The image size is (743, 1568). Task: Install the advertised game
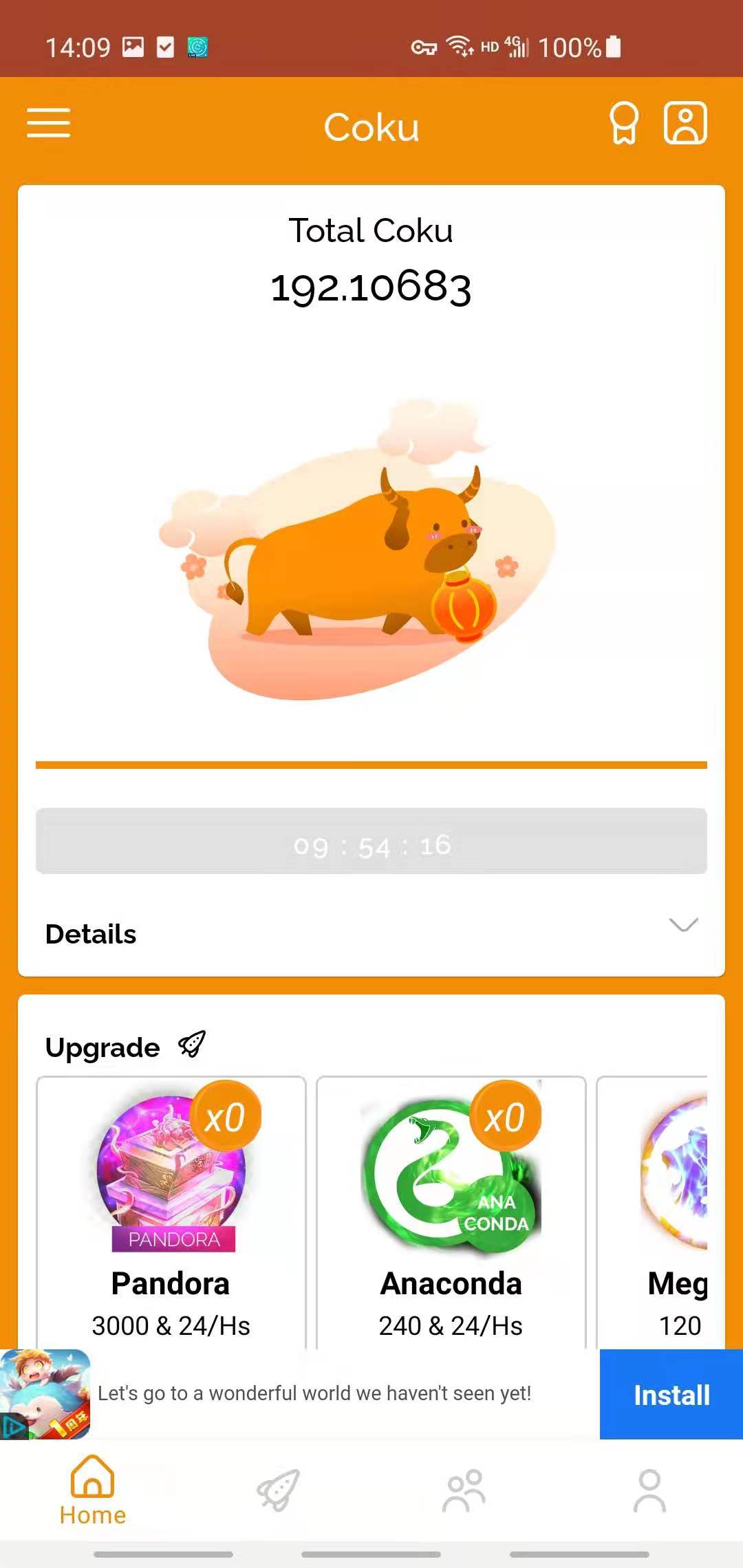(x=671, y=1394)
